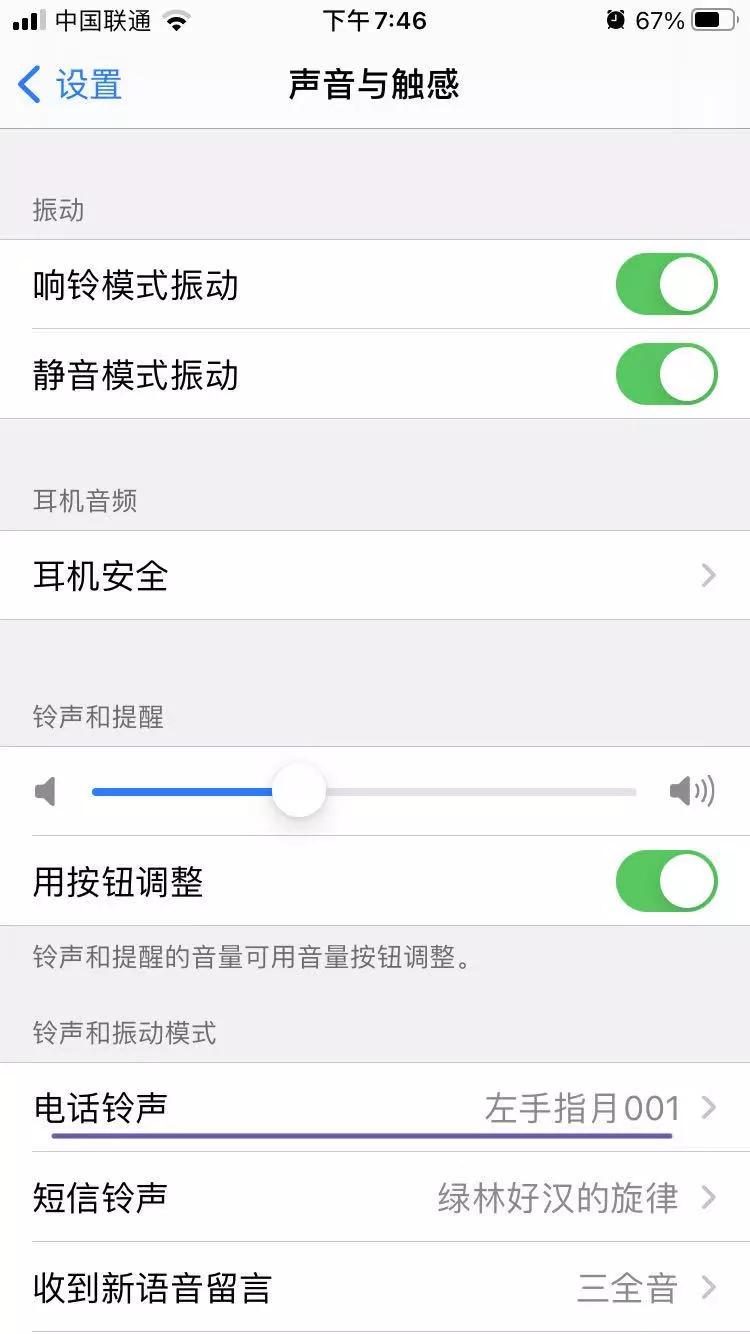Turn off 静音模式振动 vibration
Image resolution: width=750 pixels, height=1334 pixels.
(666, 375)
